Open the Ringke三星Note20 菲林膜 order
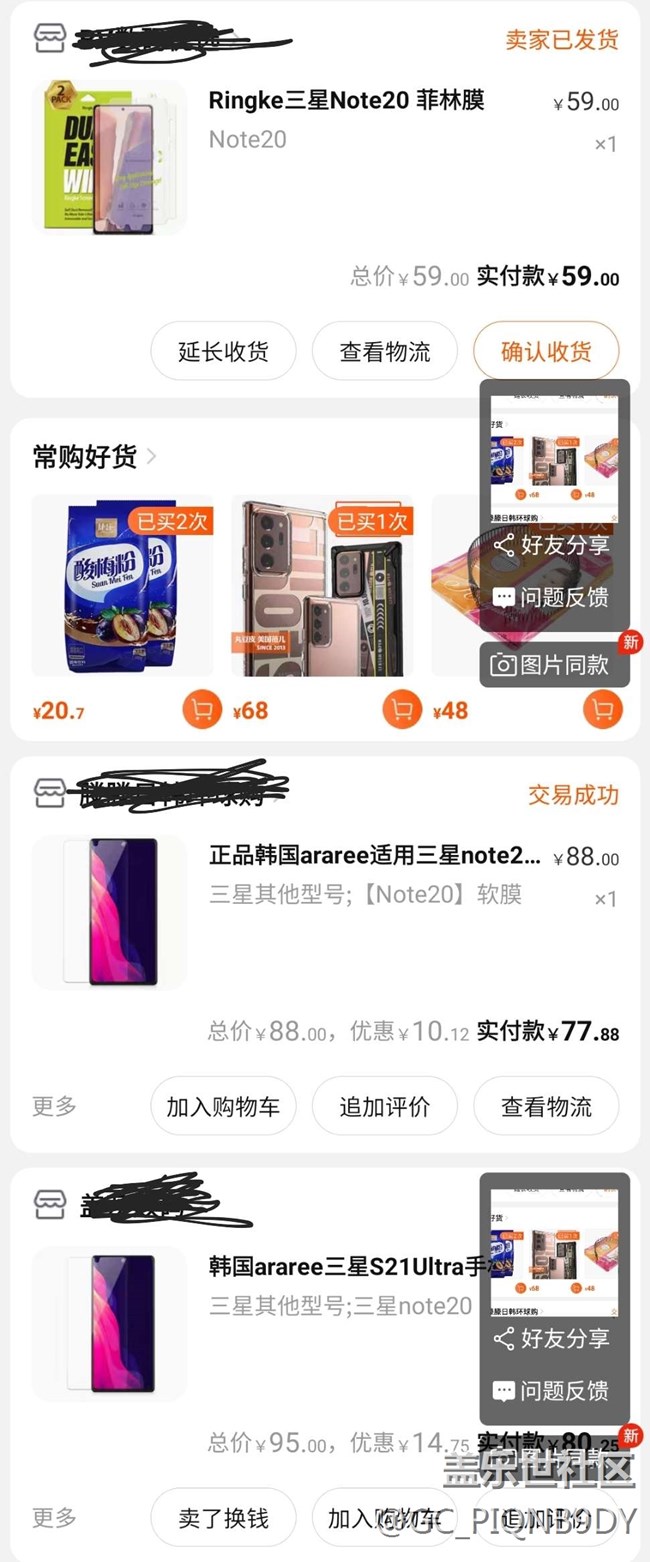This screenshot has width=650, height=1562. (x=346, y=101)
